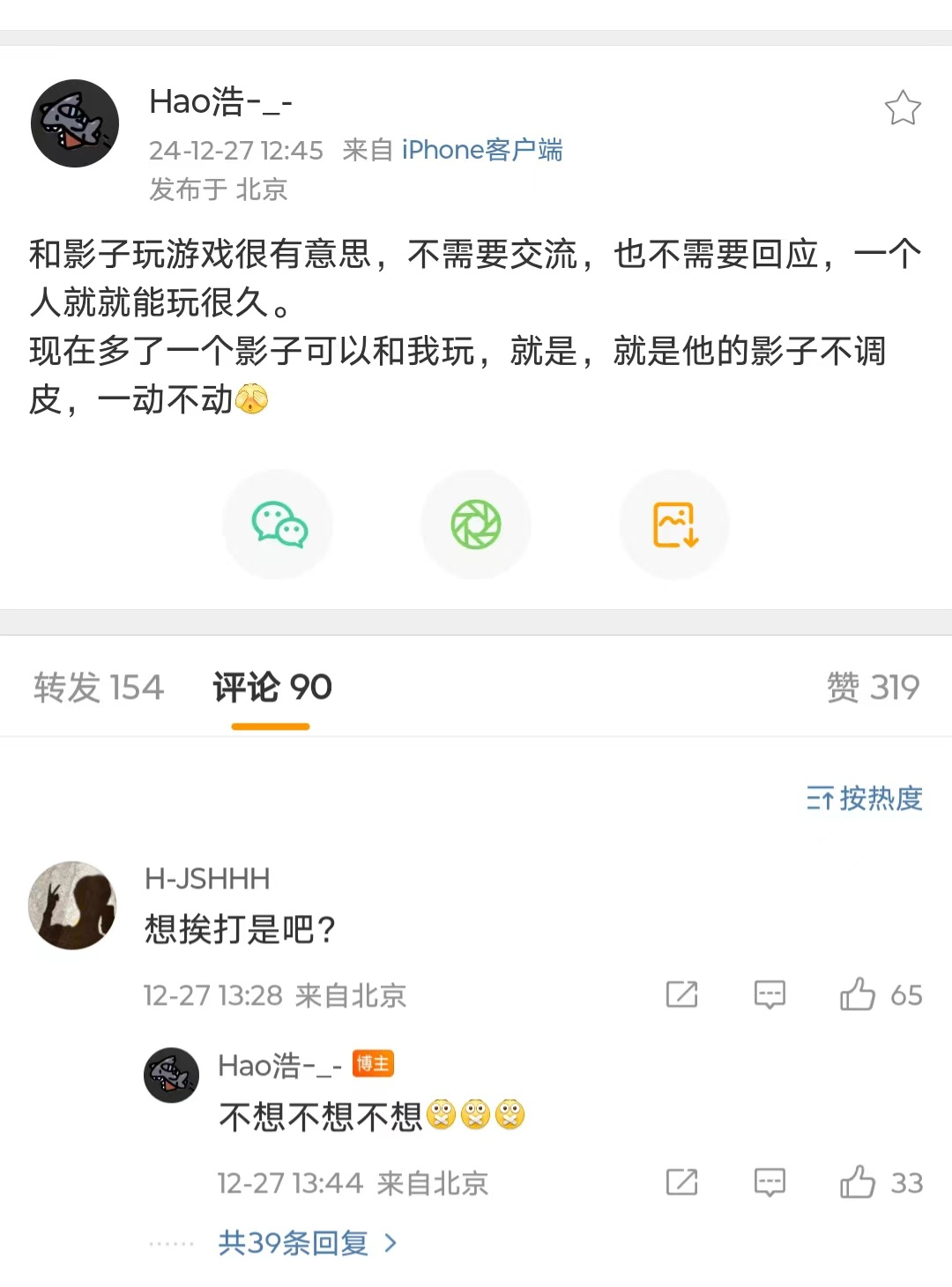Repost H-JSHHH's comment
Image resolution: width=952 pixels, height=1287 pixels.
coord(681,994)
